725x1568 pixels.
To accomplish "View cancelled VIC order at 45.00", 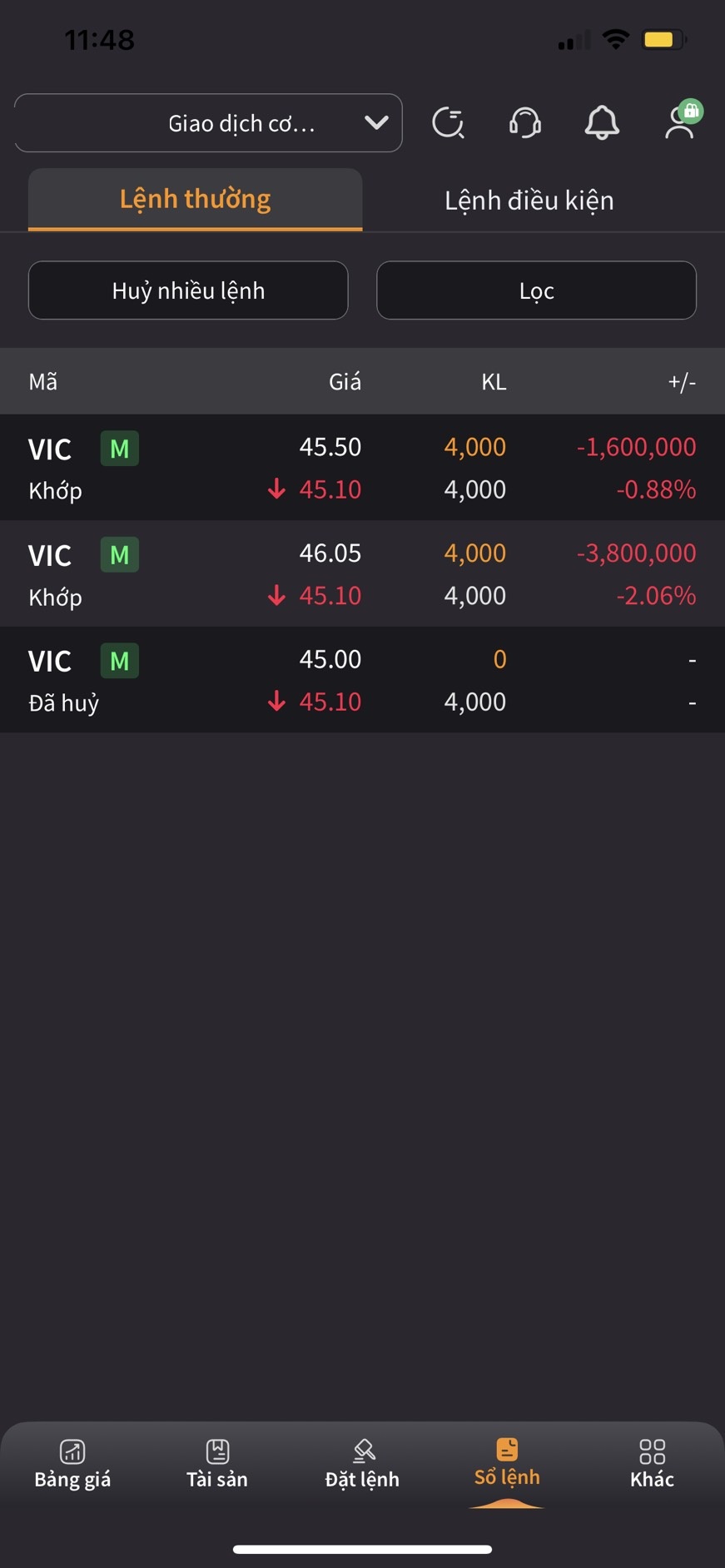I will point(362,680).
